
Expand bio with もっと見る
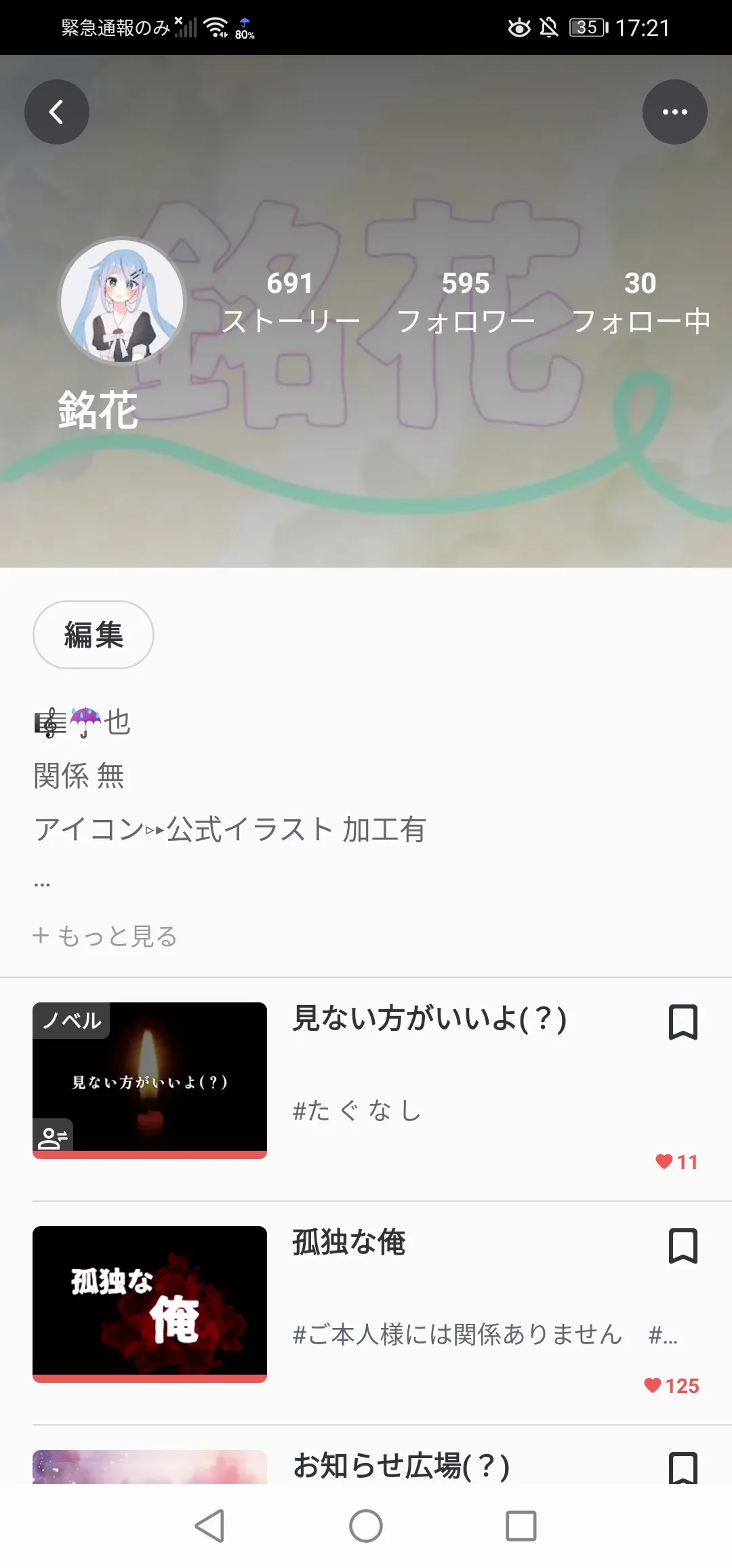(105, 936)
